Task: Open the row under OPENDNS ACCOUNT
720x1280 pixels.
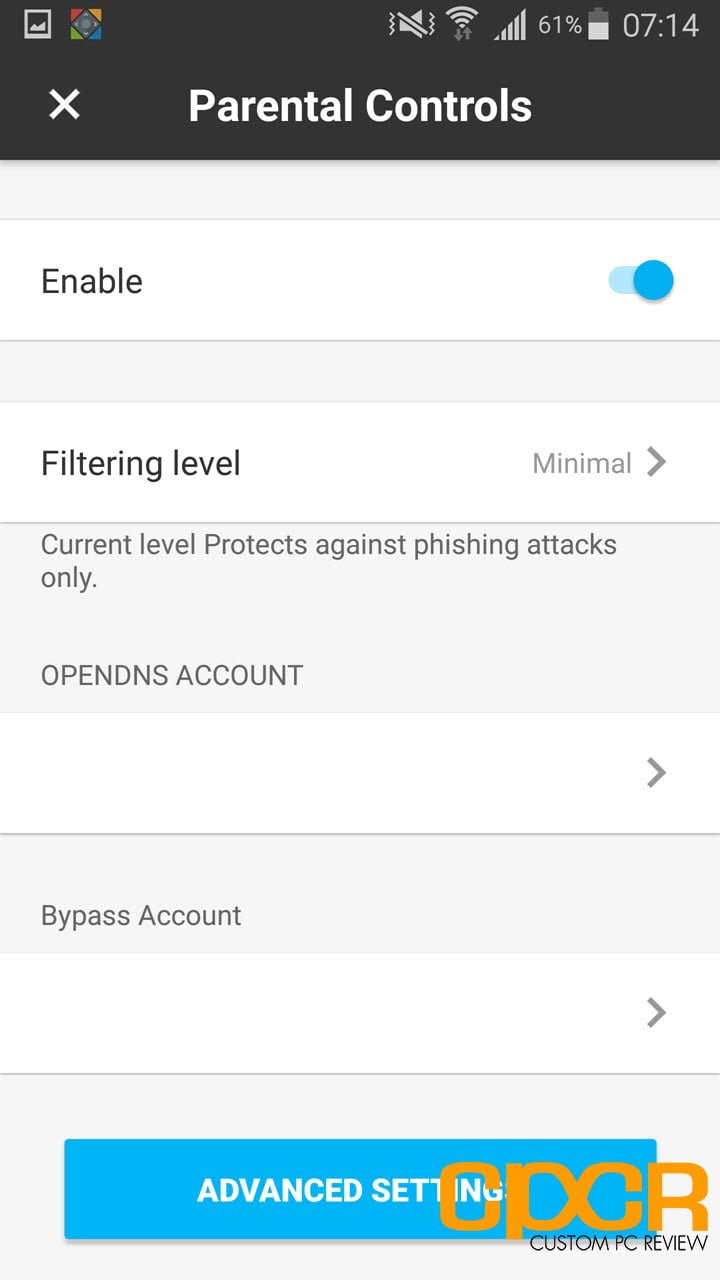Action: [360, 773]
